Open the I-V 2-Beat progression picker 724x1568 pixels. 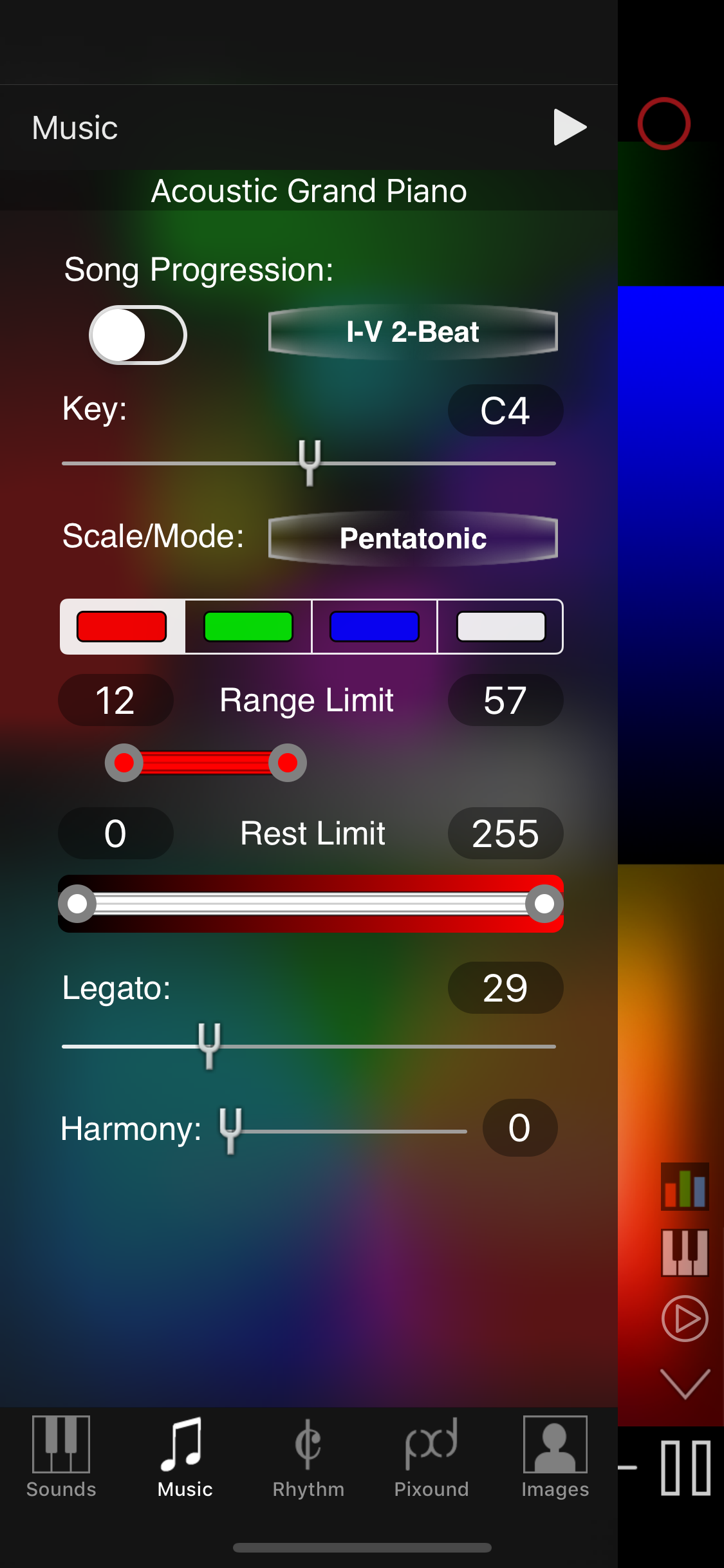pyautogui.click(x=413, y=332)
